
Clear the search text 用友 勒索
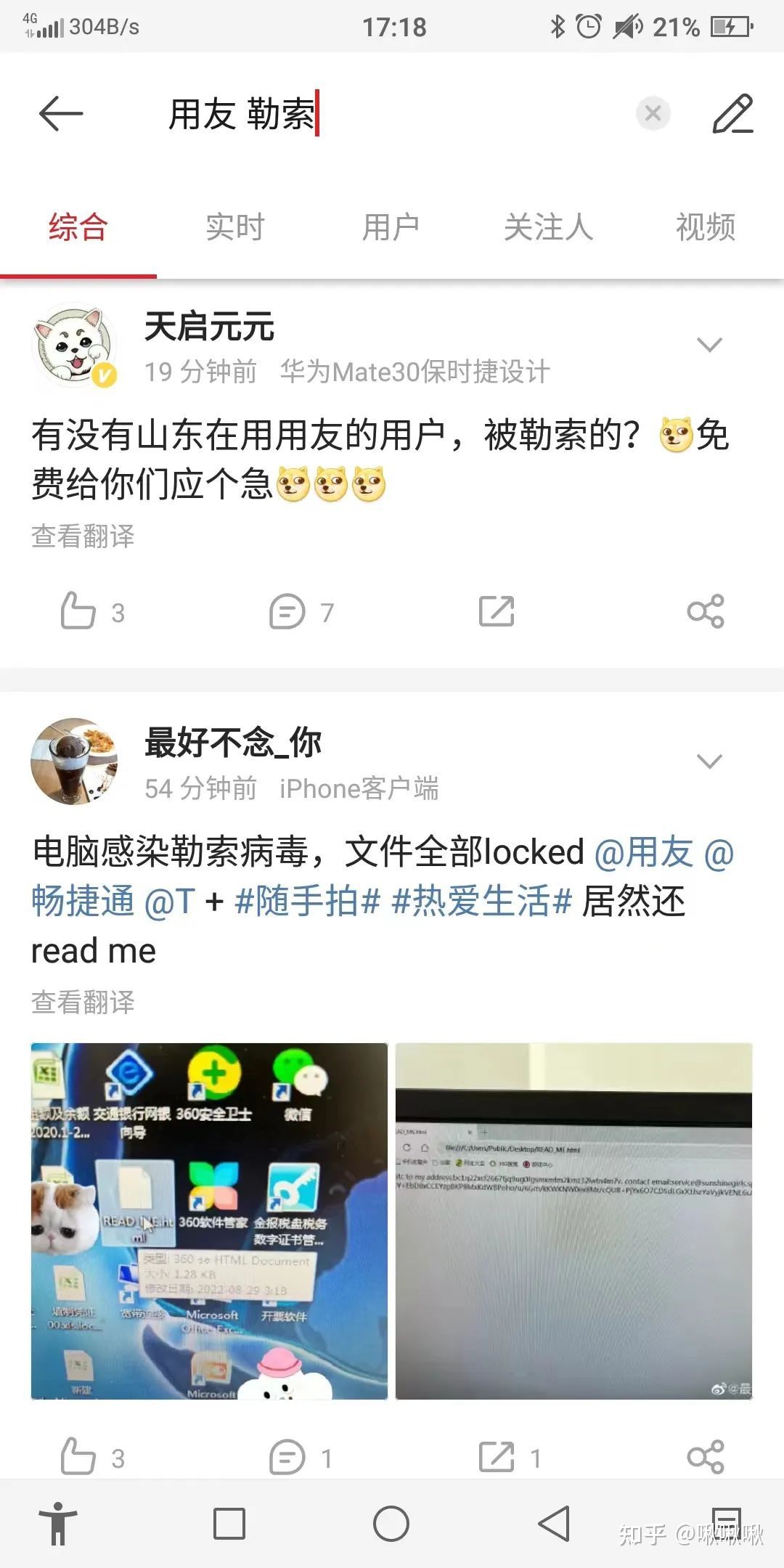(x=653, y=113)
